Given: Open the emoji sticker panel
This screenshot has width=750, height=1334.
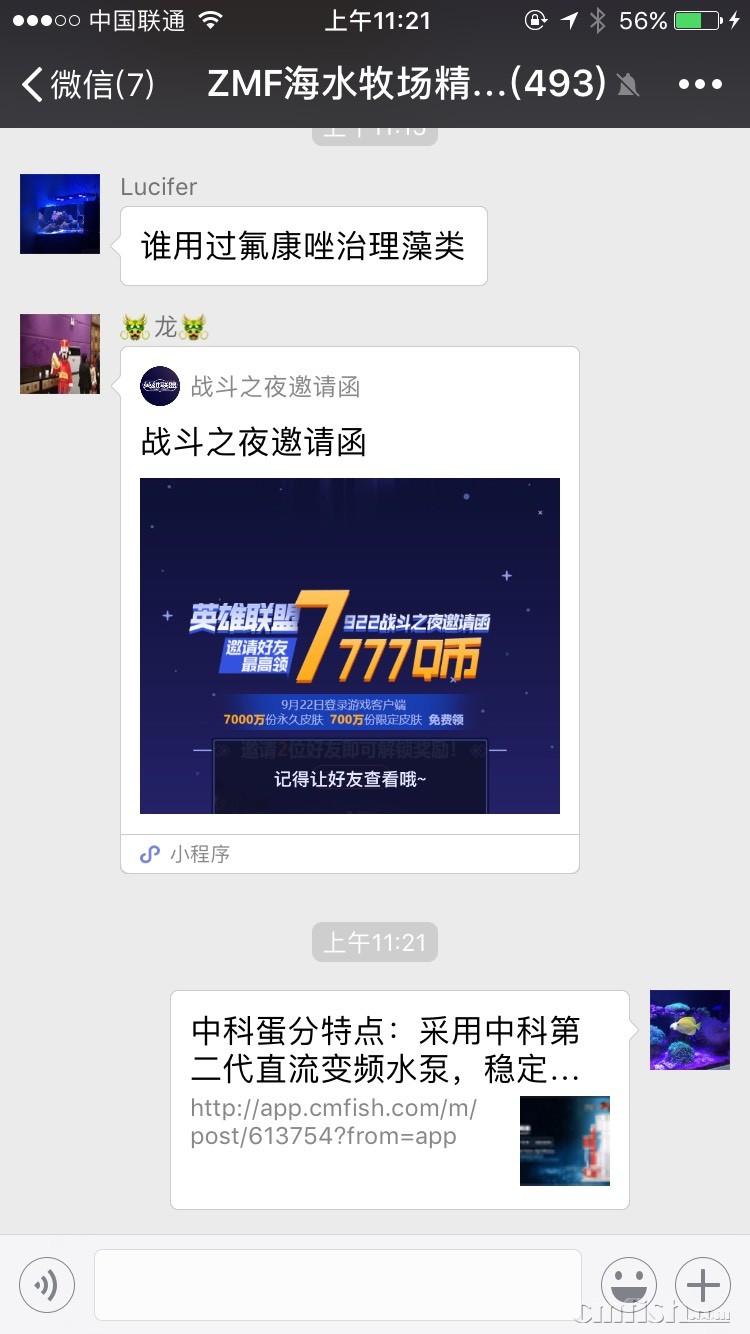Looking at the screenshot, I should point(628,1284).
